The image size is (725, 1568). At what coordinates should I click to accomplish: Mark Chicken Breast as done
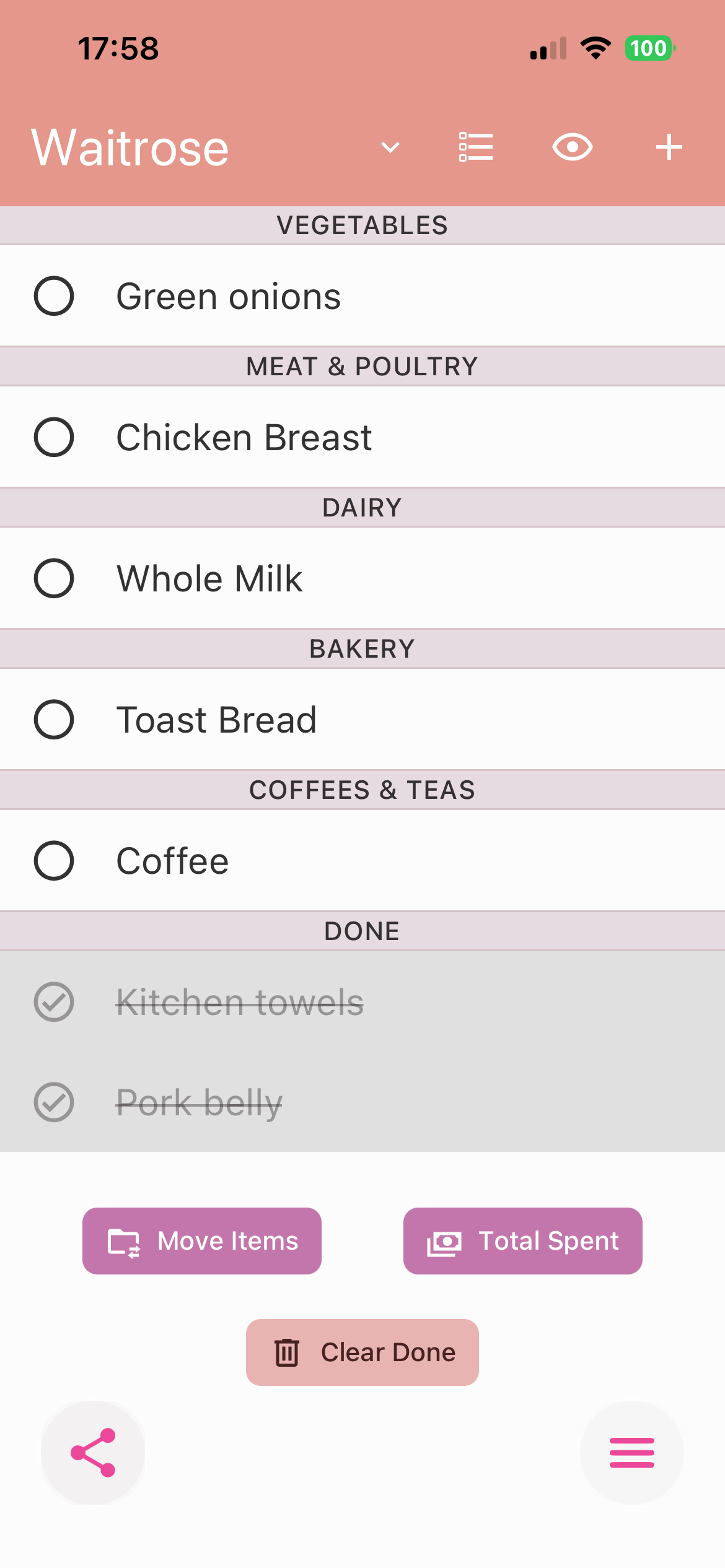click(x=54, y=437)
